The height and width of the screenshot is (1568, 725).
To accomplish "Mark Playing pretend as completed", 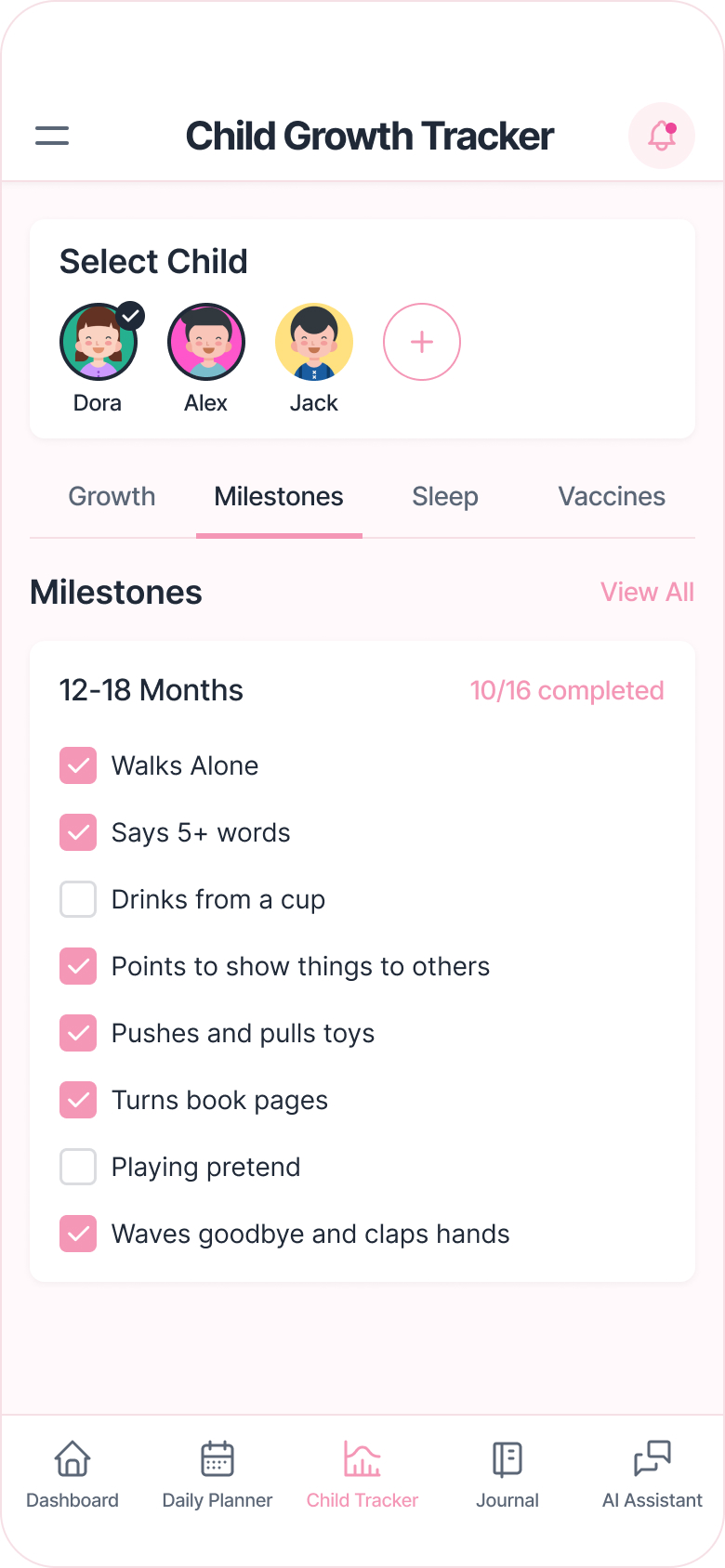I will [x=78, y=1167].
